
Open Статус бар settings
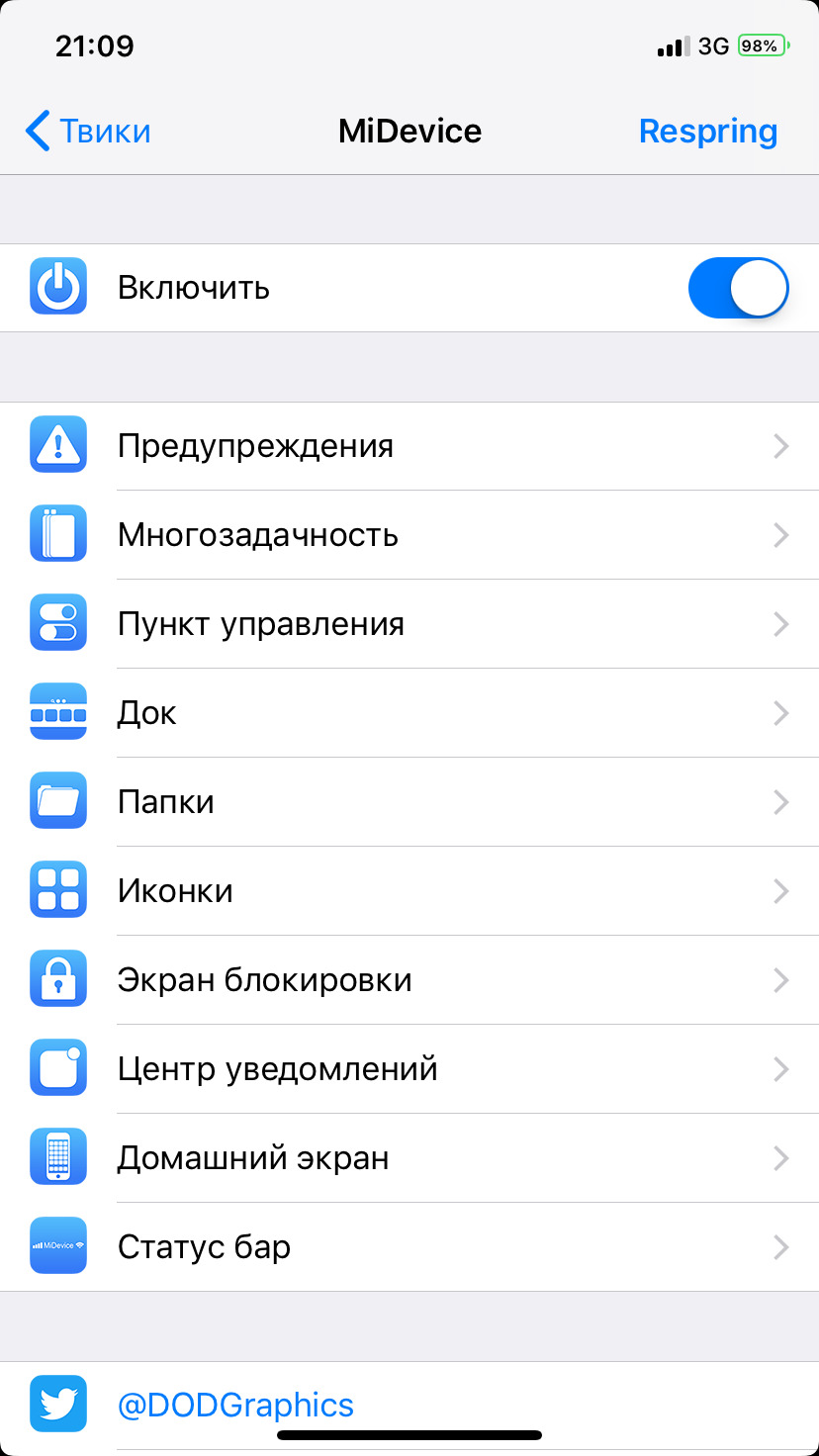click(x=409, y=1247)
